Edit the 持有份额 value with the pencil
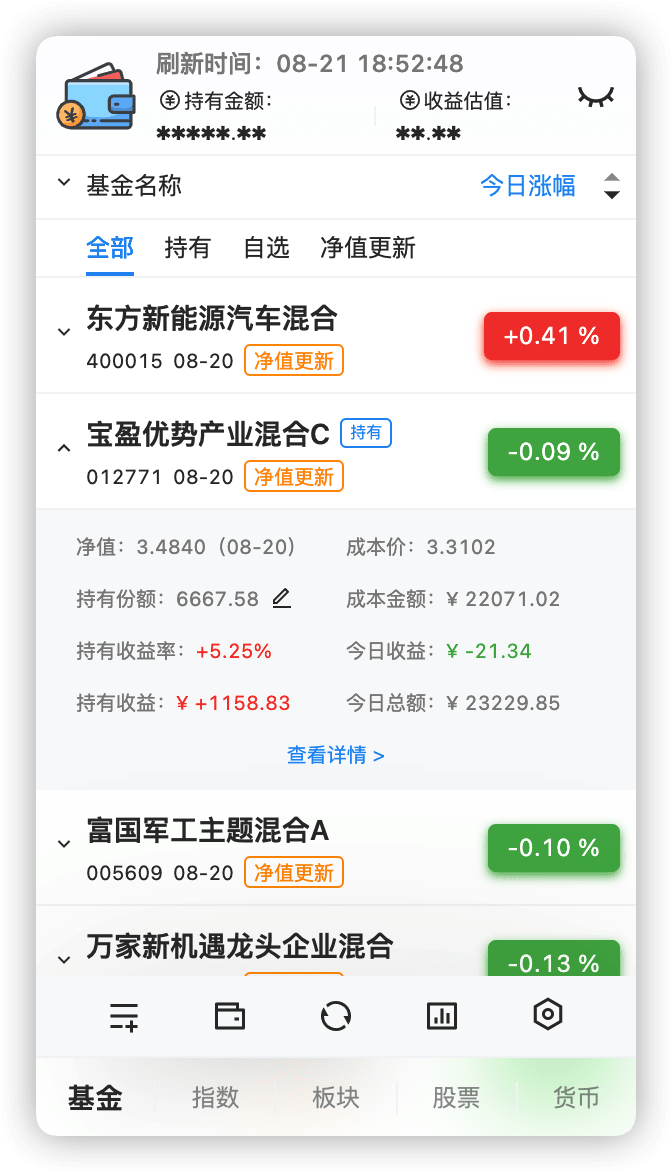Viewport: 672px width, 1172px height. [282, 599]
